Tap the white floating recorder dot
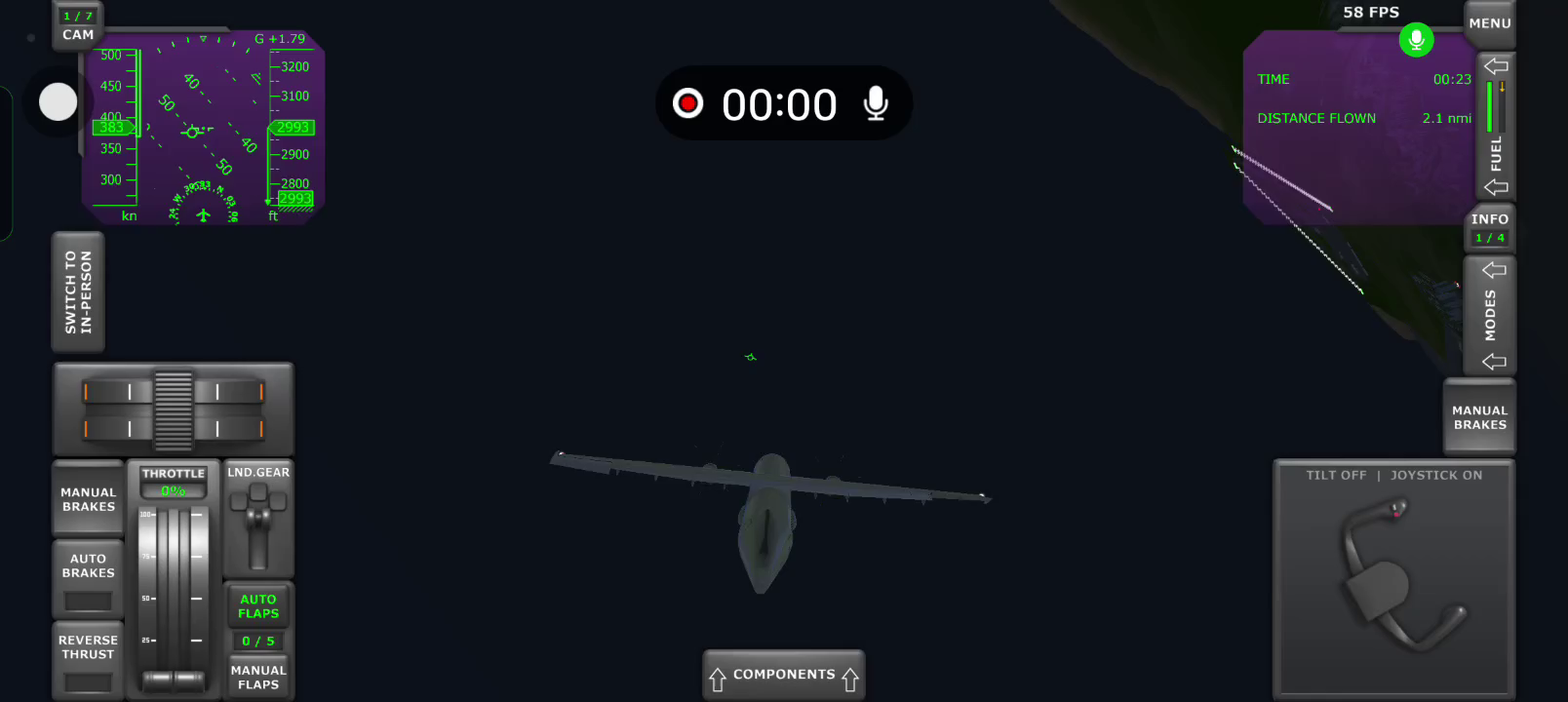The height and width of the screenshot is (702, 1568). coord(58,101)
